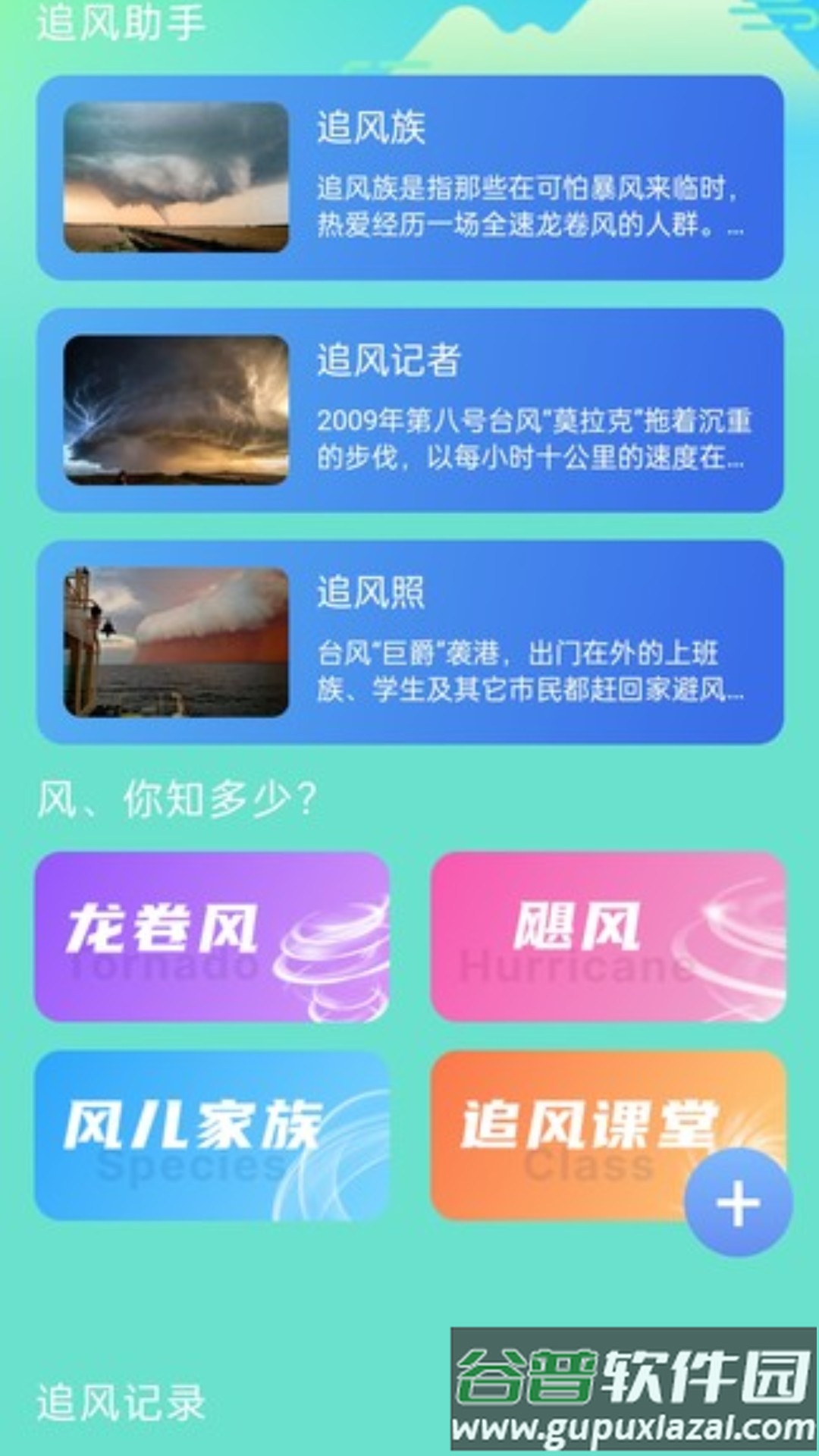819x1456 pixels.
Task: Open the 追风族 article card
Action: point(409,177)
